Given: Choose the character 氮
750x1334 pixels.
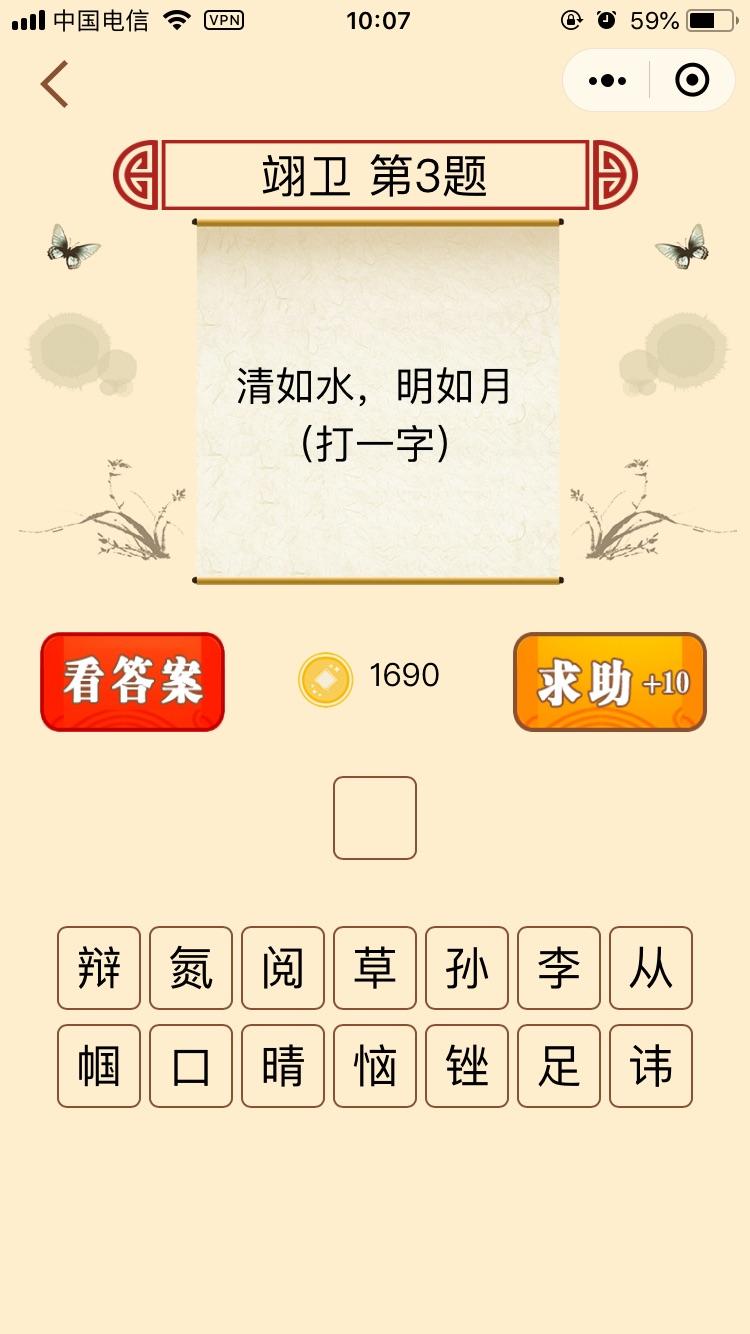Looking at the screenshot, I should 191,968.
